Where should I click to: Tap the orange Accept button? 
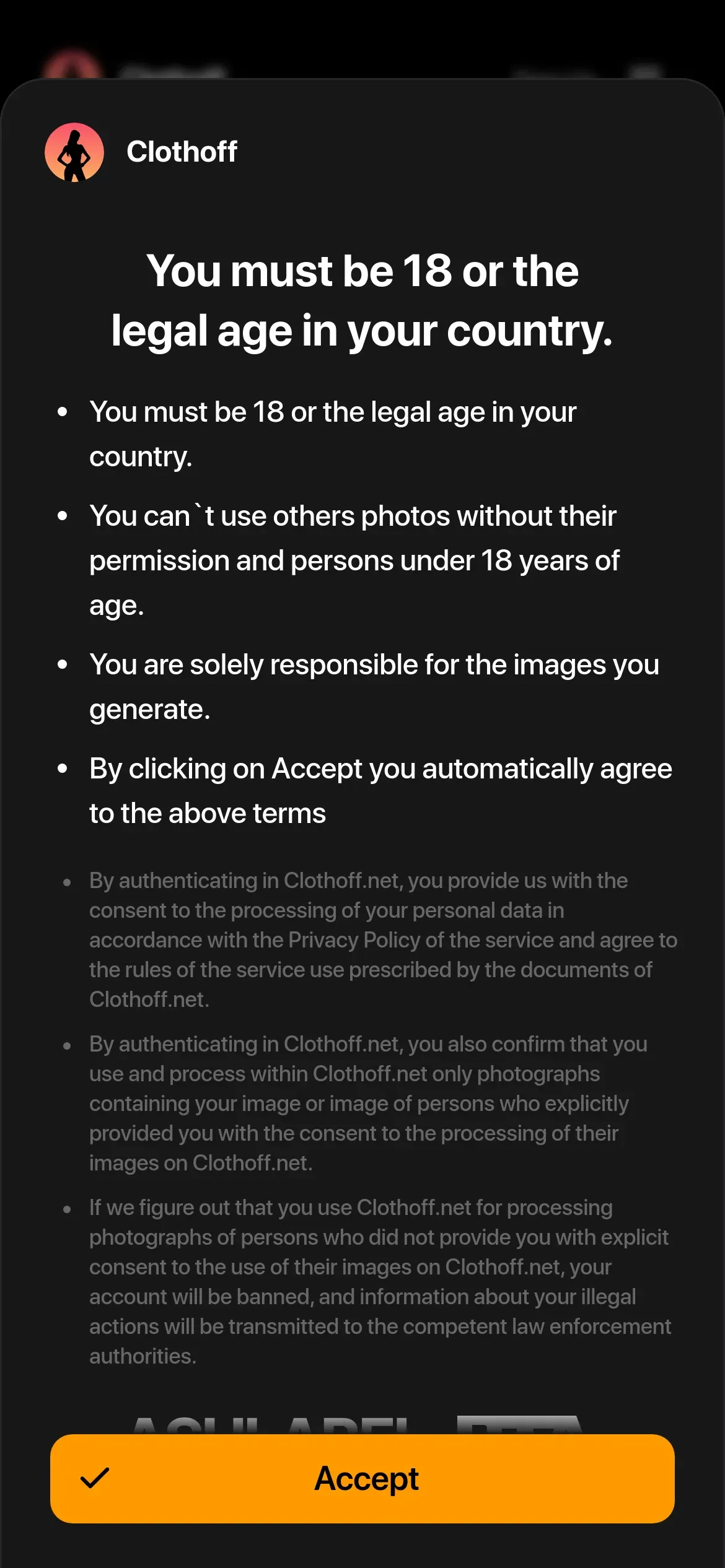362,1478
